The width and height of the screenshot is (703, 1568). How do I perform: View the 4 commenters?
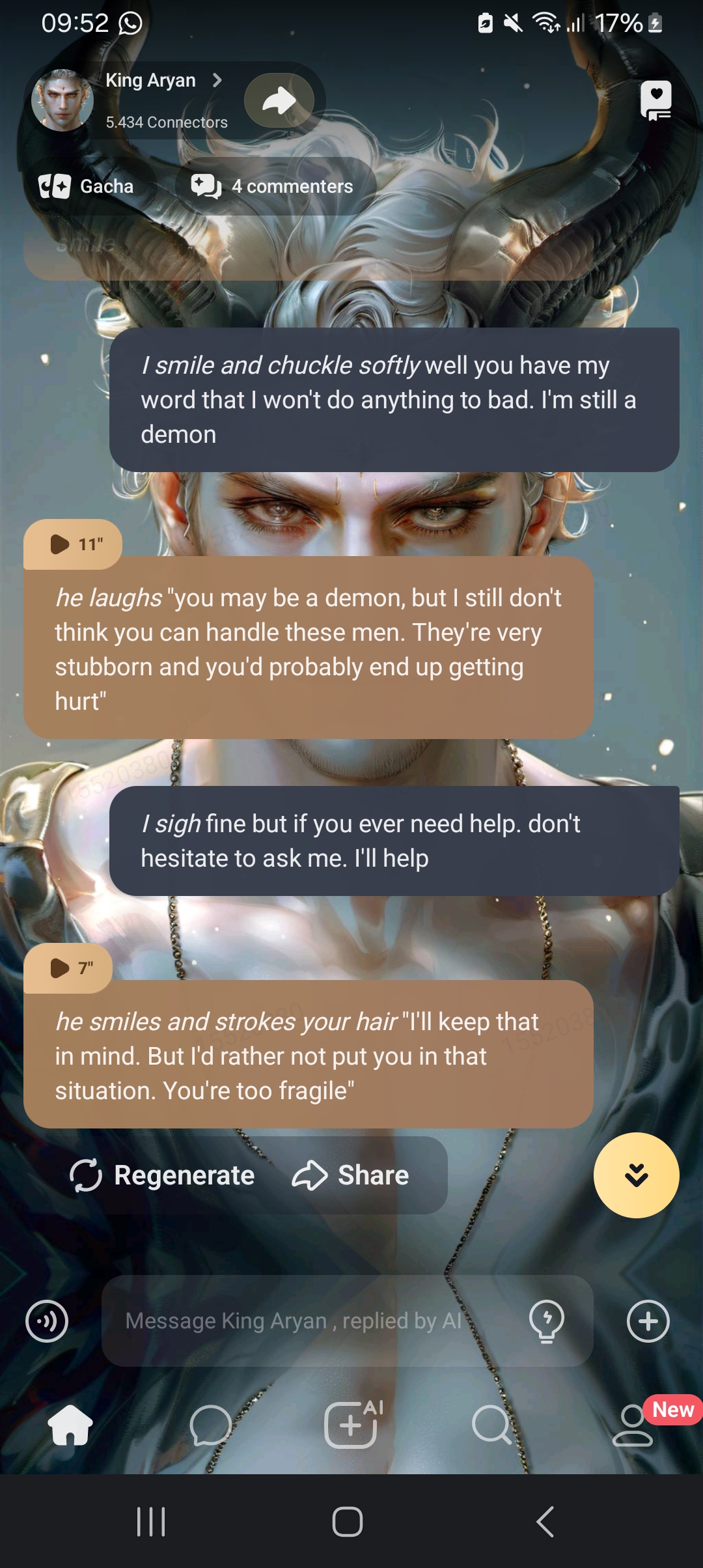pos(273,186)
